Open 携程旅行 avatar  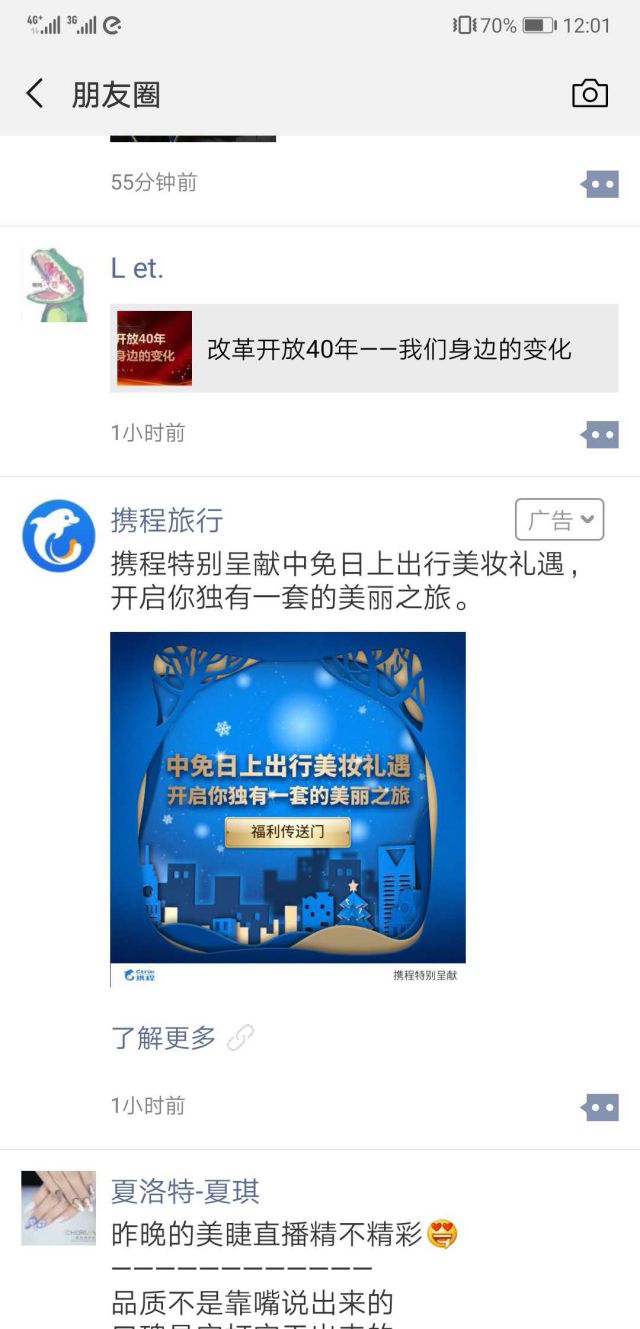pyautogui.click(x=59, y=536)
